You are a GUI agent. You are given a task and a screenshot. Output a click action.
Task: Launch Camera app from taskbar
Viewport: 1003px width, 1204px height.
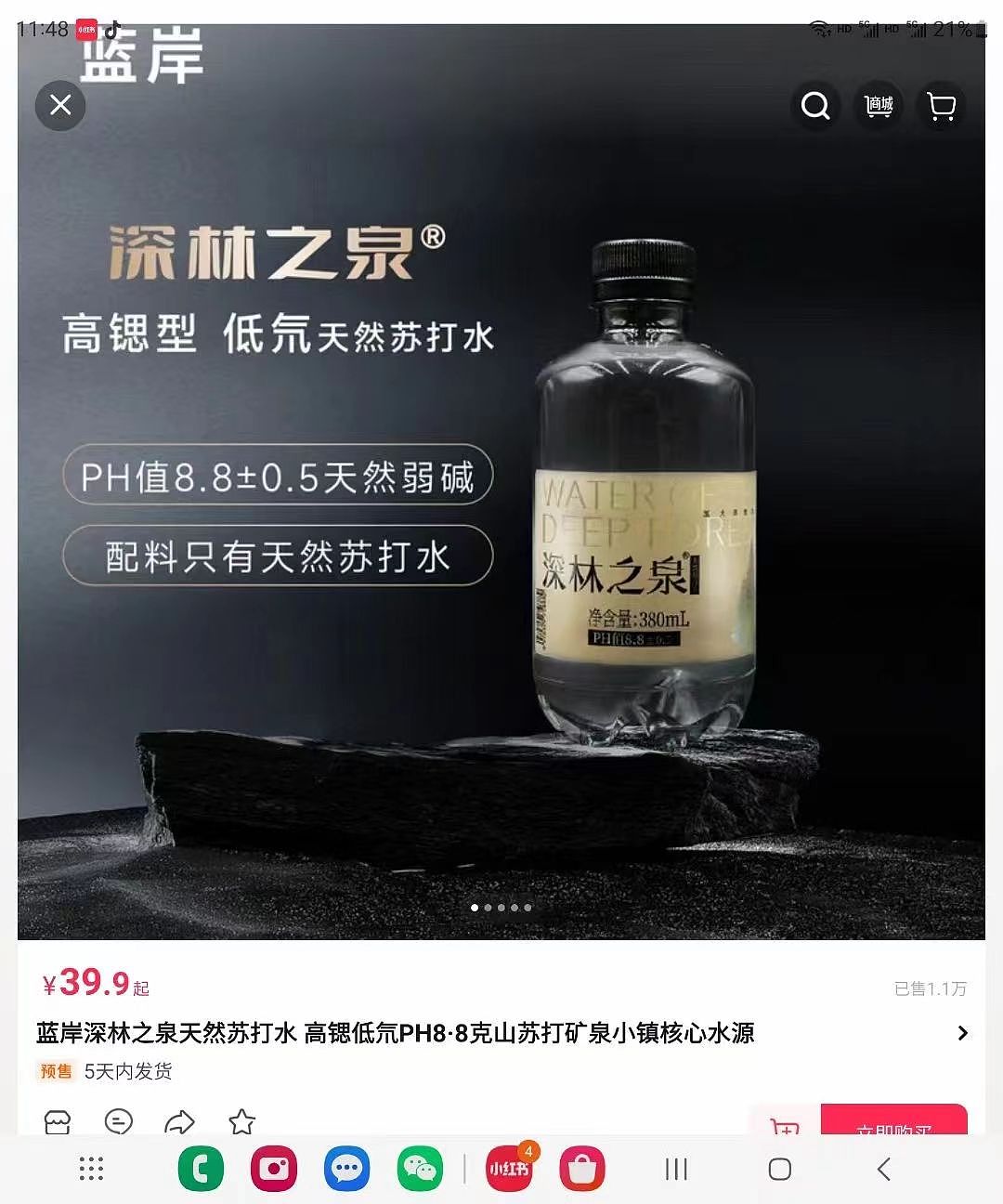(274, 1169)
